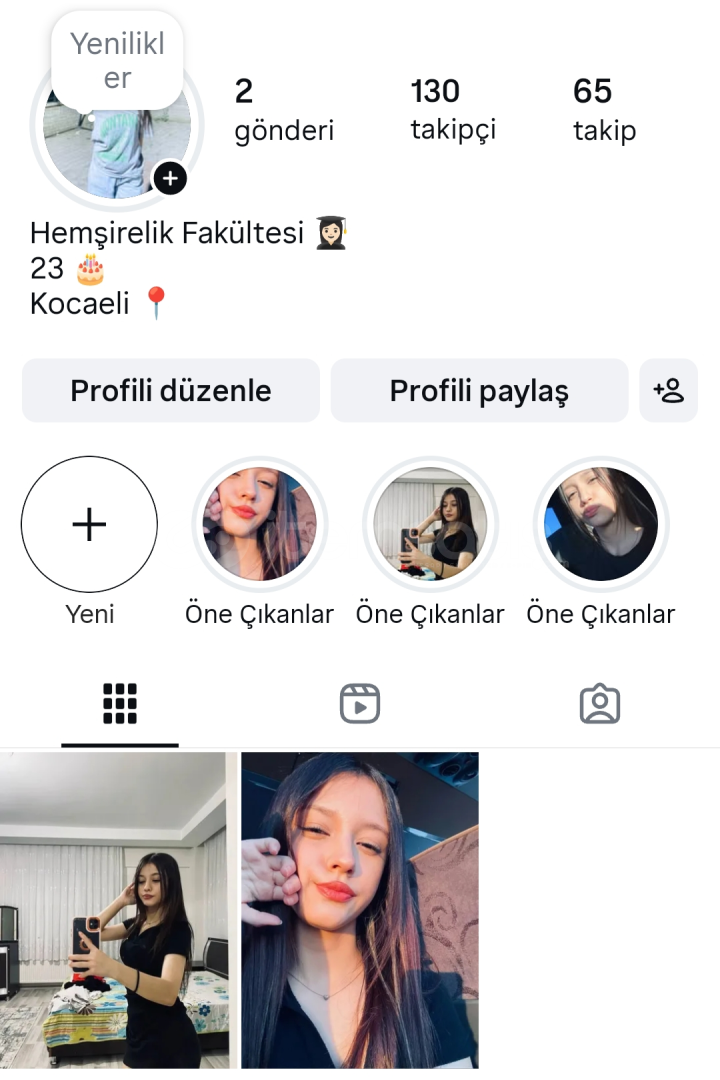
Task: Switch to the Reels tab
Action: tap(360, 704)
